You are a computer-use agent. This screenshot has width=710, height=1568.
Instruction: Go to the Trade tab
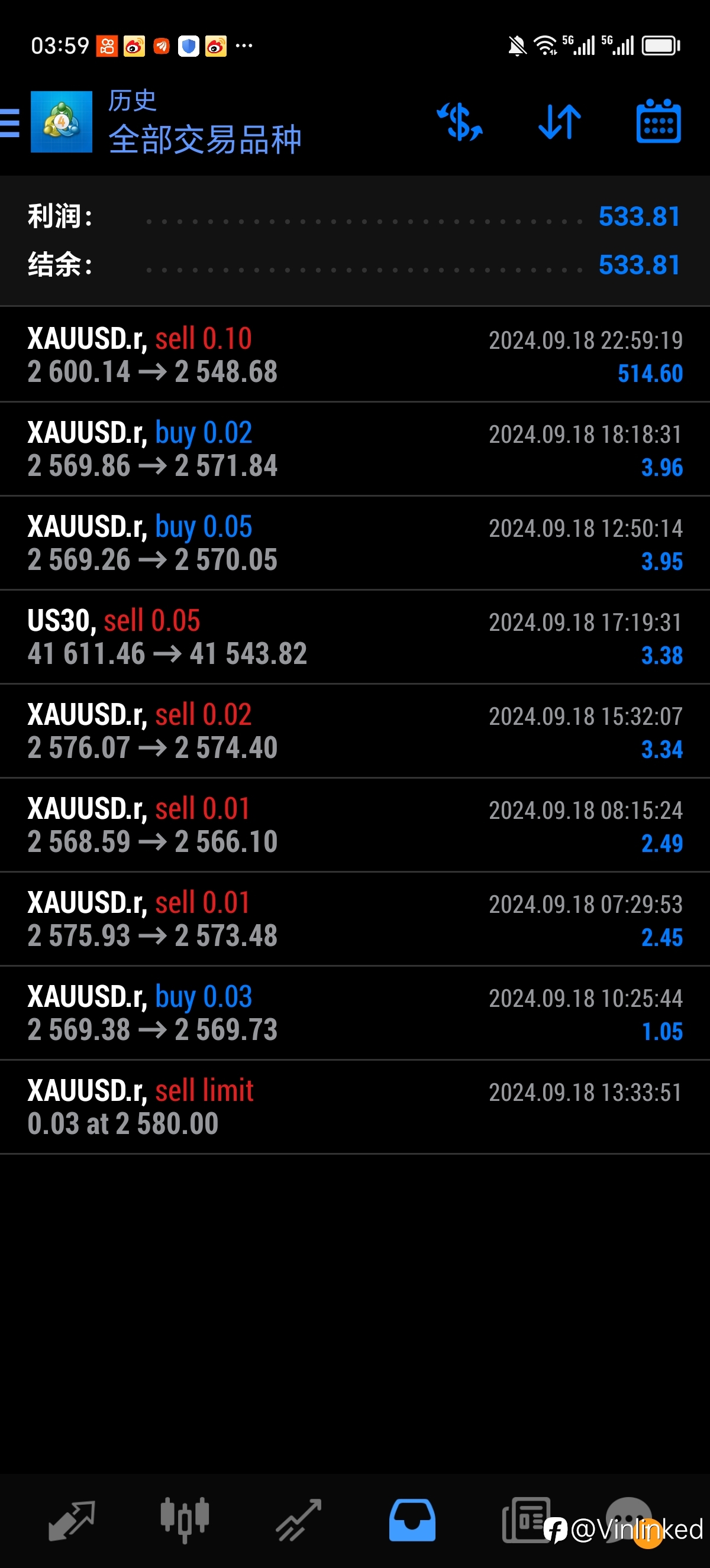[298, 1520]
